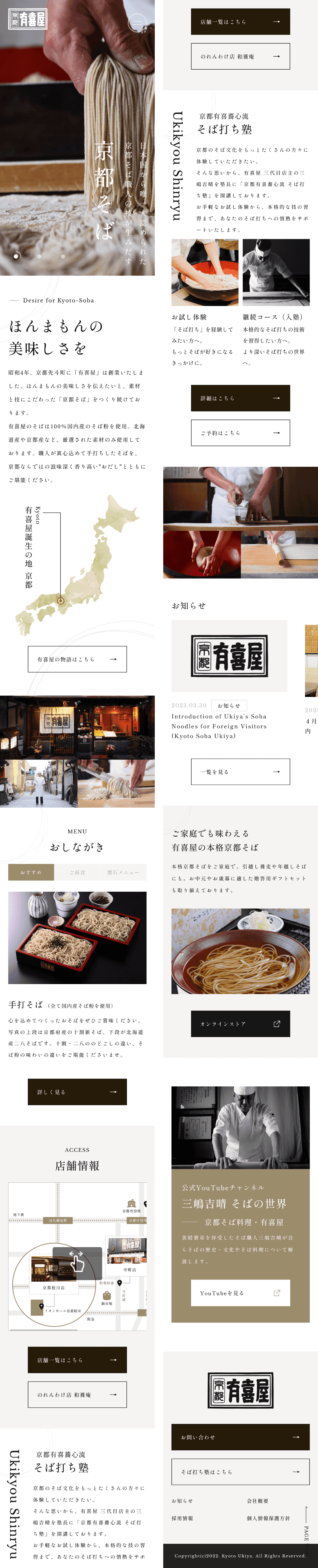318x1568 pixels.
Task: Tap そば打ち塾はこちら footer button
Action: [x=240, y=1472]
